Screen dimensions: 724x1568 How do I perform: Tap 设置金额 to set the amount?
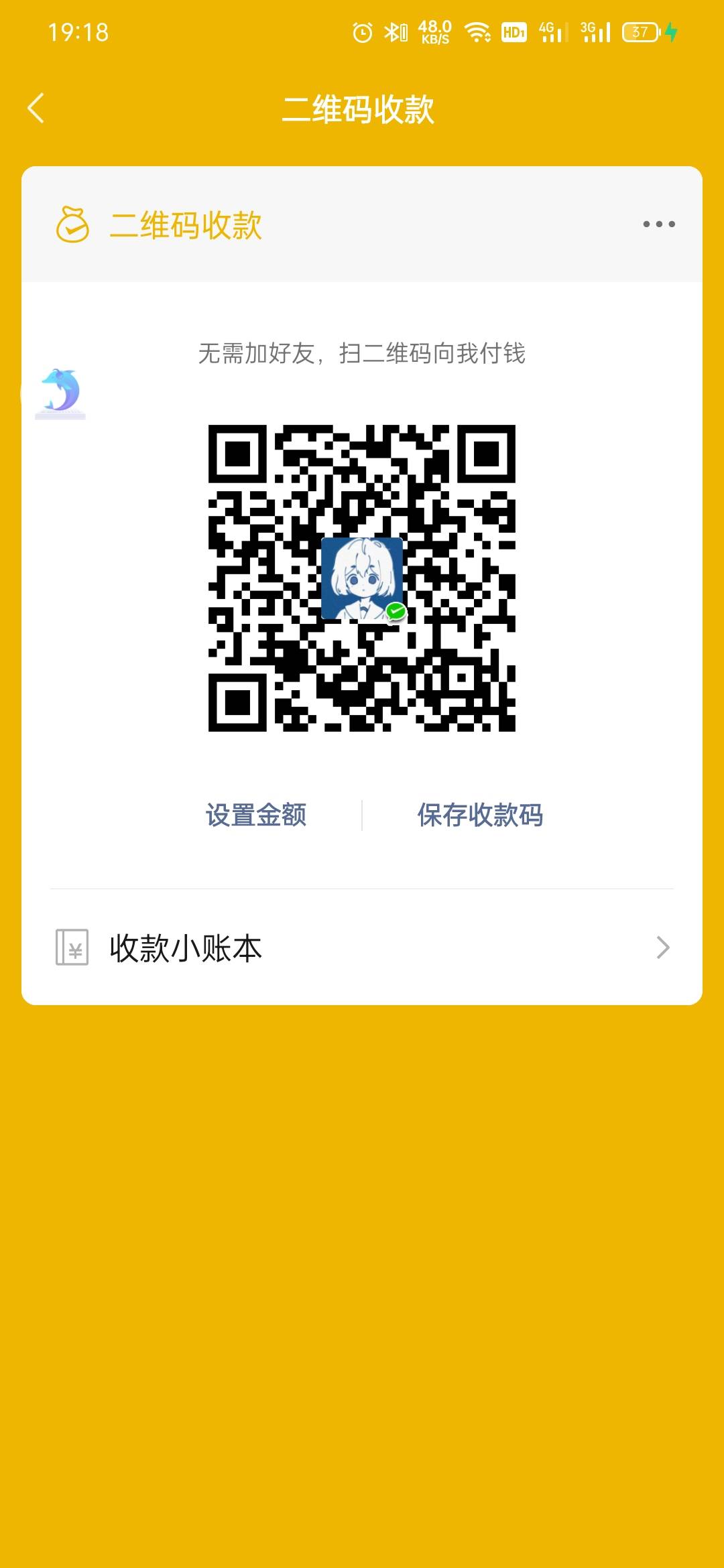[256, 815]
